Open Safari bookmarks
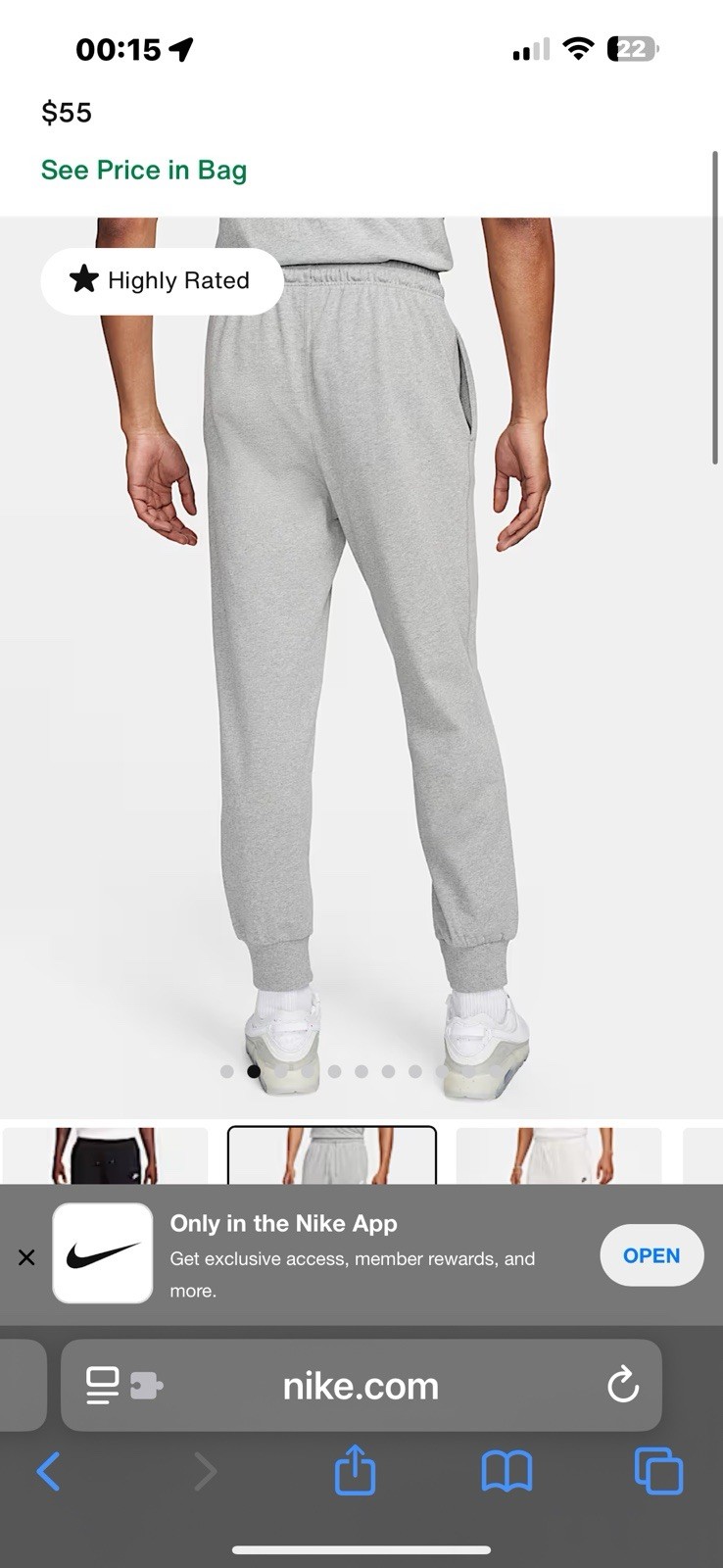Viewport: 723px width, 1568px height. tap(506, 1471)
